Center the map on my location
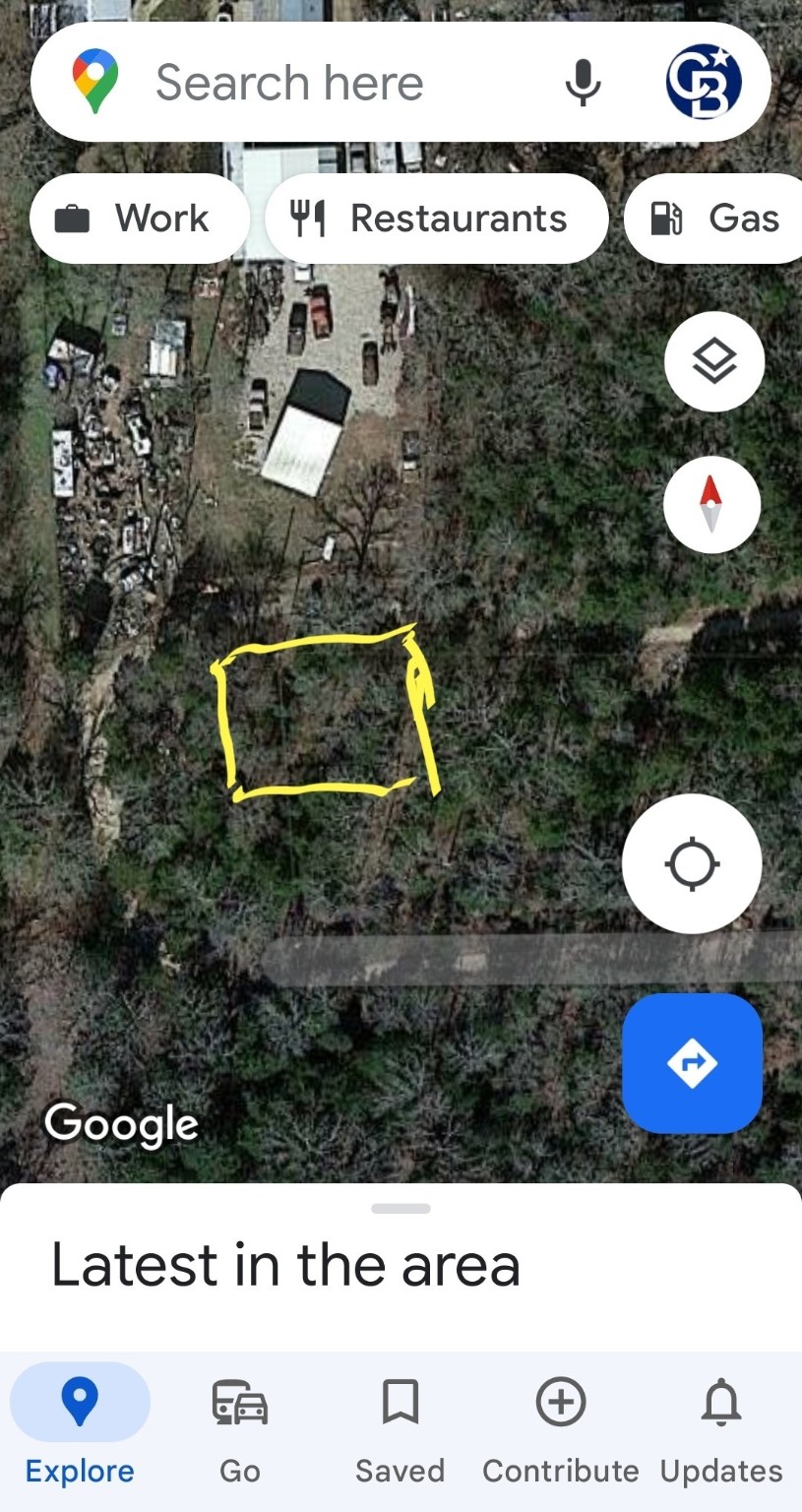This screenshot has width=802, height=1512. pos(692,864)
